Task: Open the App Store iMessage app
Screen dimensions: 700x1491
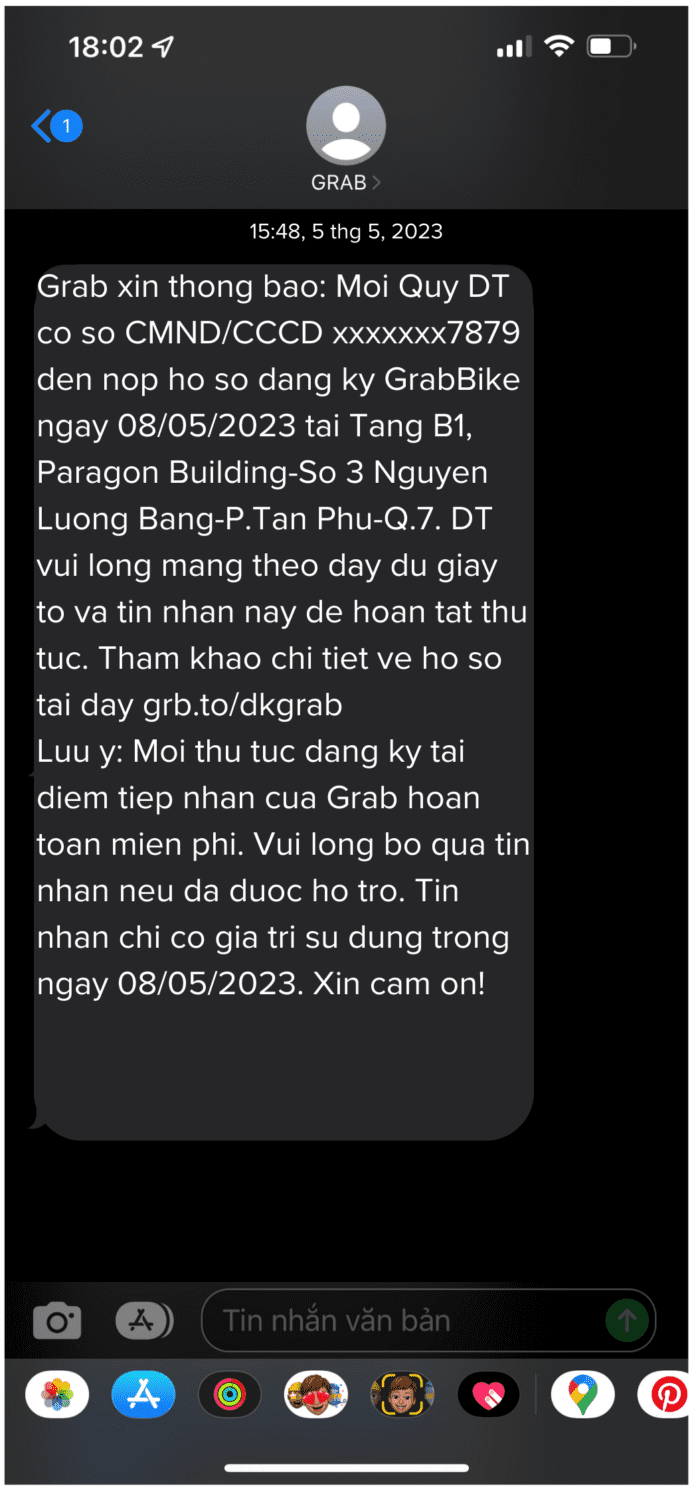Action: 143,1394
